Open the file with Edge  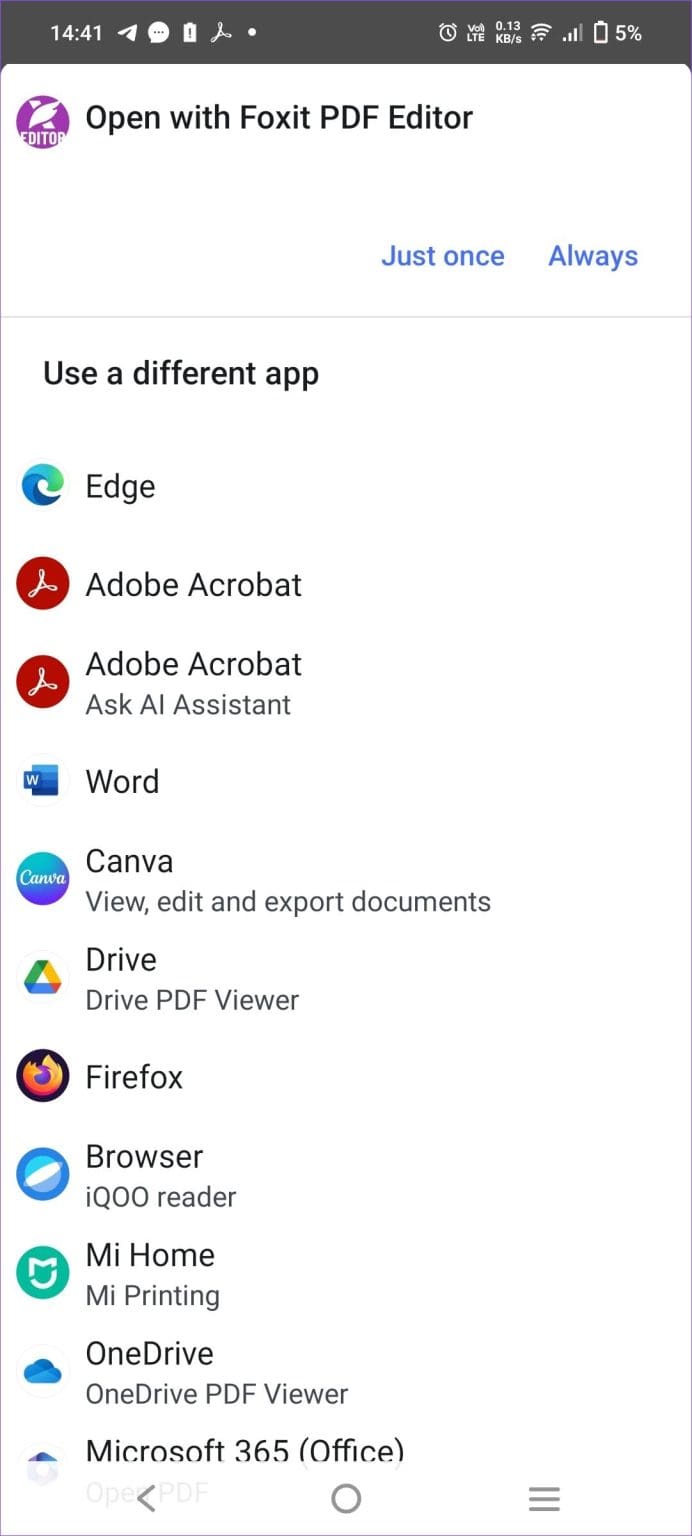point(120,487)
